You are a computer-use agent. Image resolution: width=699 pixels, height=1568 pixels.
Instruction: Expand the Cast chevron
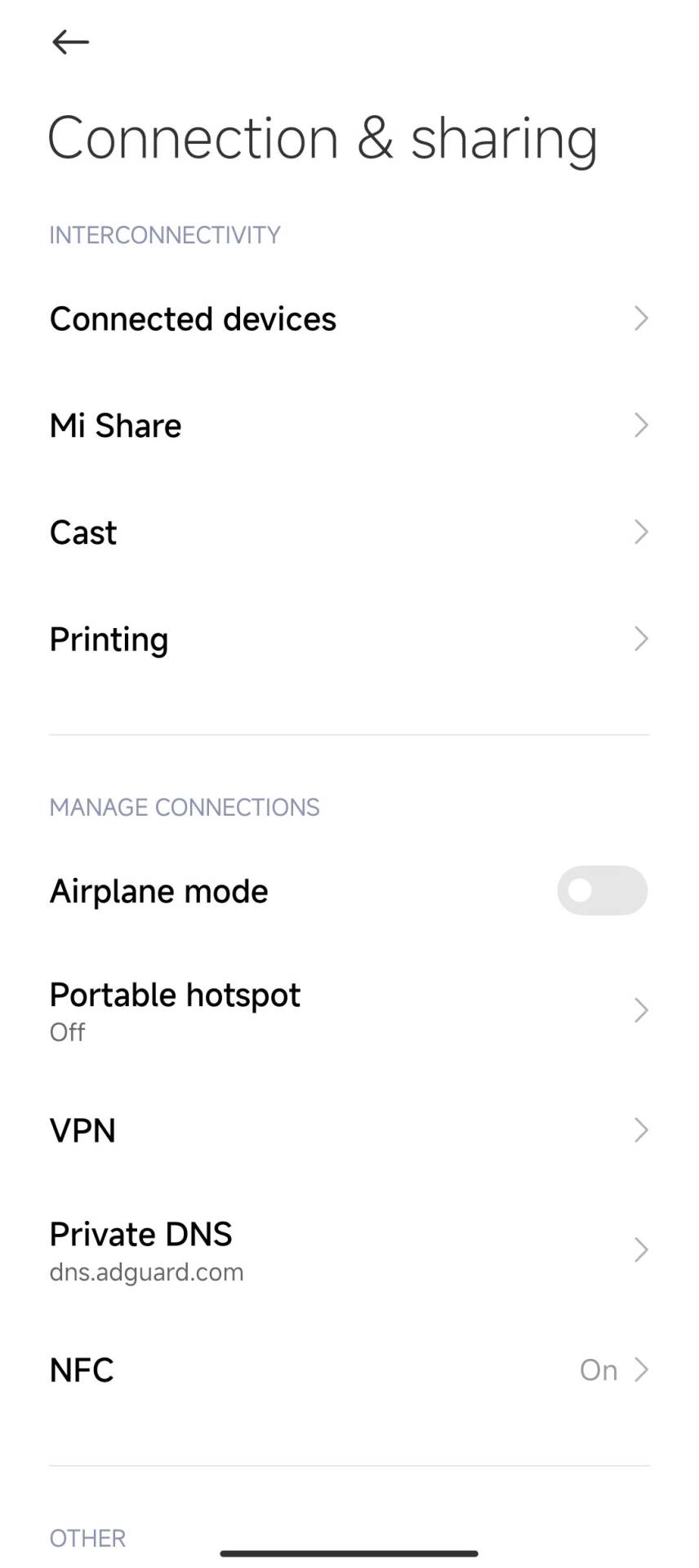(641, 532)
